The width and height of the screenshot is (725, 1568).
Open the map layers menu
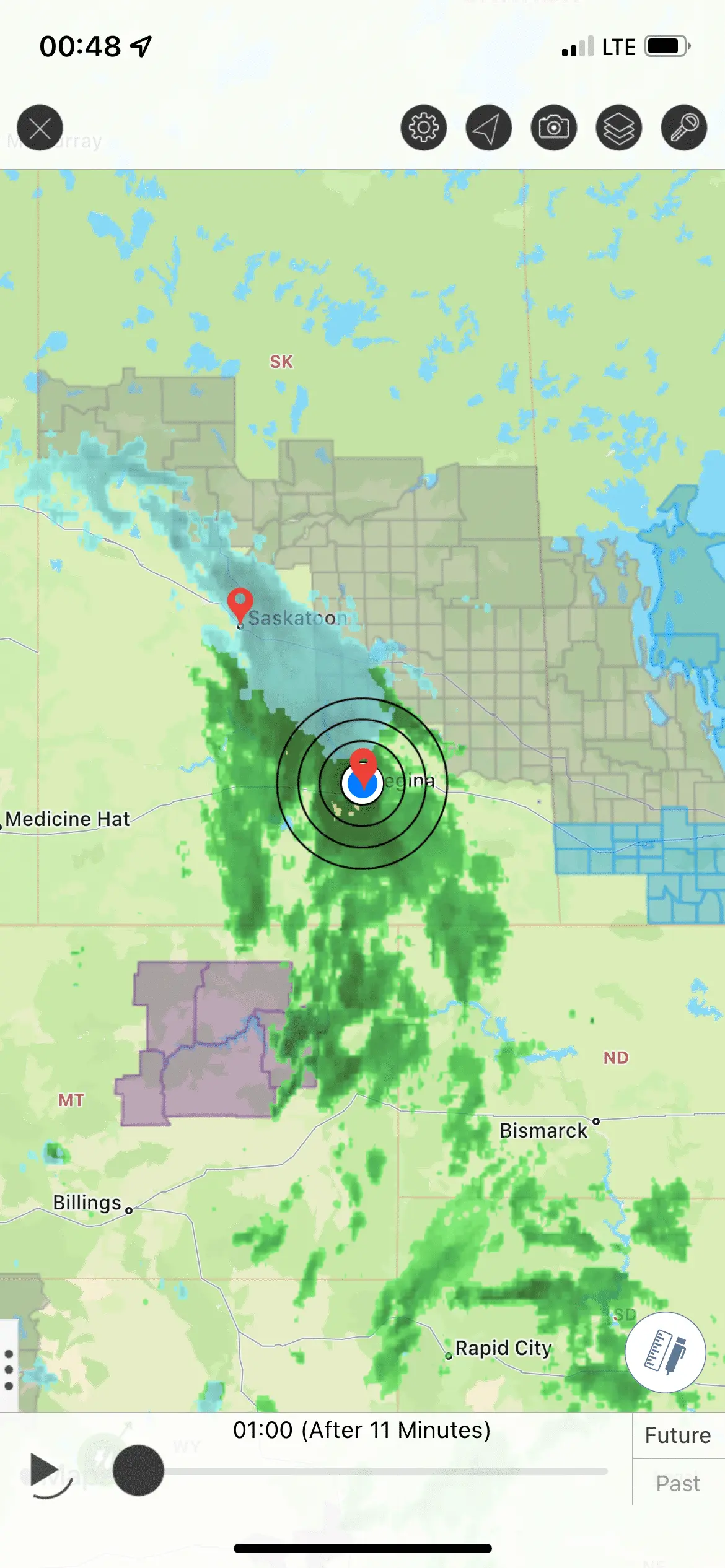(x=619, y=128)
